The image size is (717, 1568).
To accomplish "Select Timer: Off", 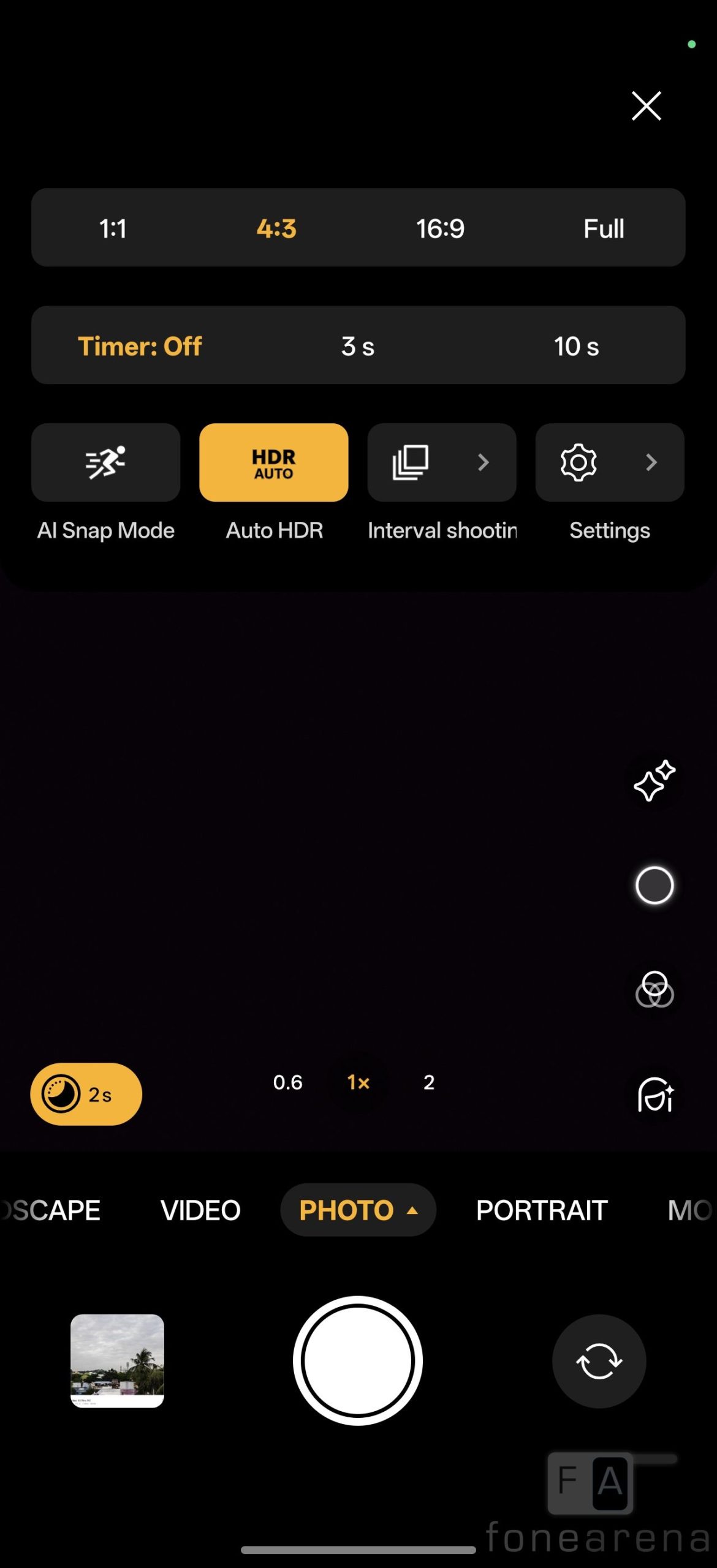I will pyautogui.click(x=140, y=346).
